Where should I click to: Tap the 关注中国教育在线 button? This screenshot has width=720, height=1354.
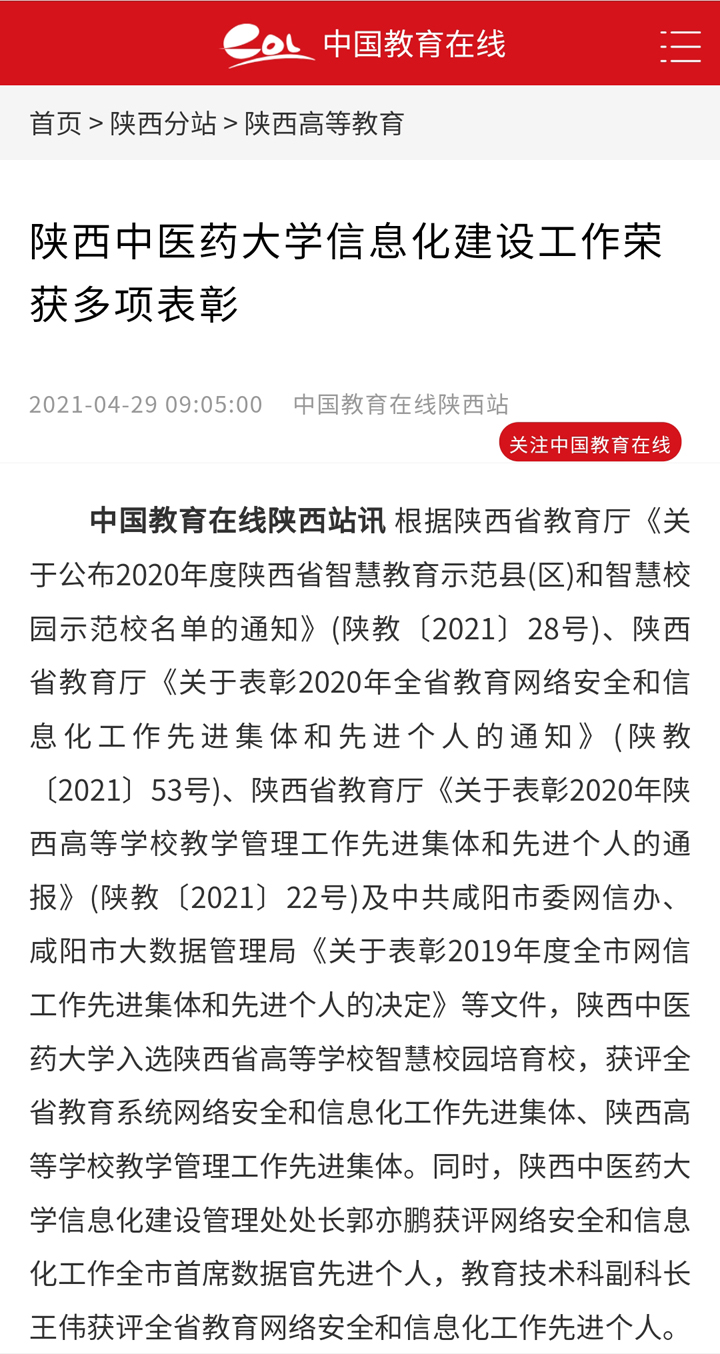tap(590, 443)
